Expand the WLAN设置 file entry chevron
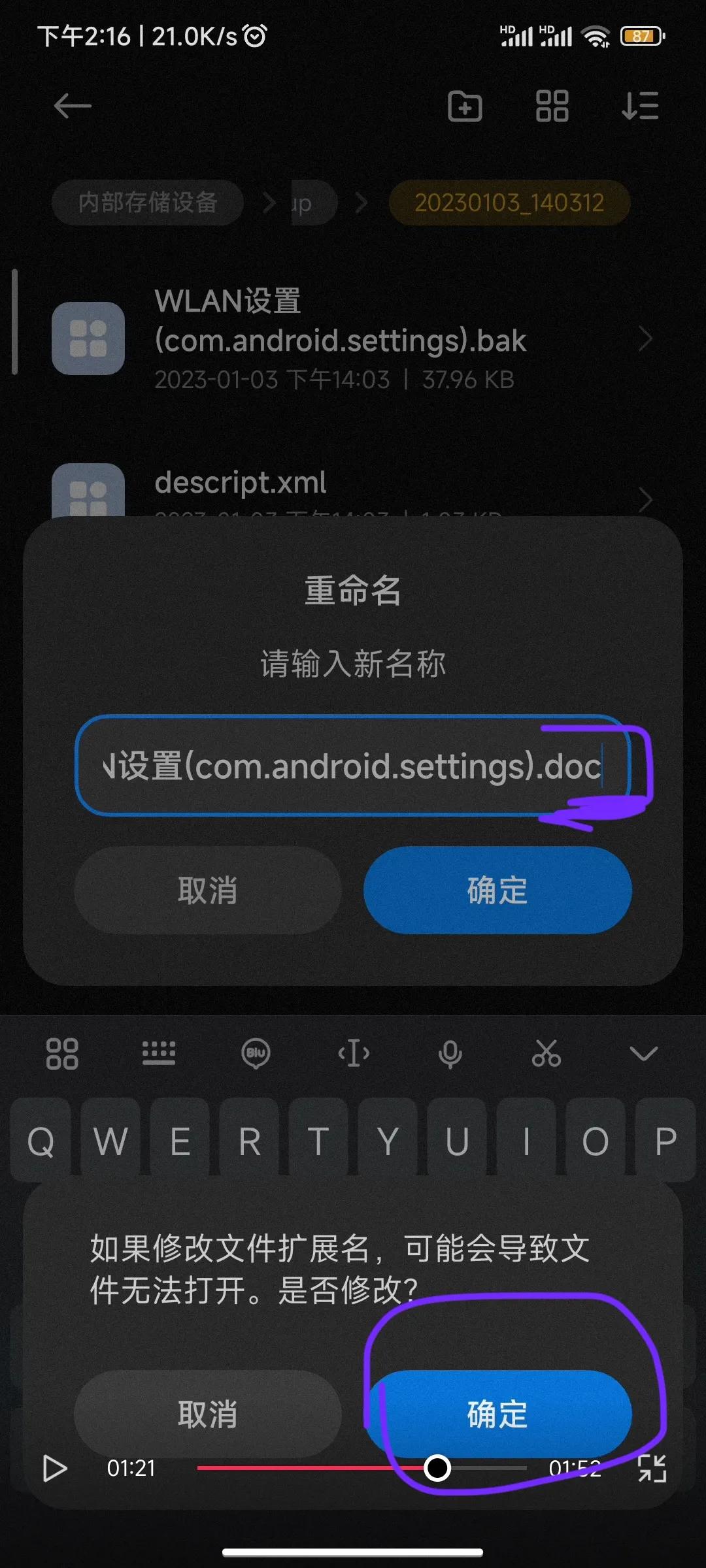The height and width of the screenshot is (1568, 706). point(645,340)
